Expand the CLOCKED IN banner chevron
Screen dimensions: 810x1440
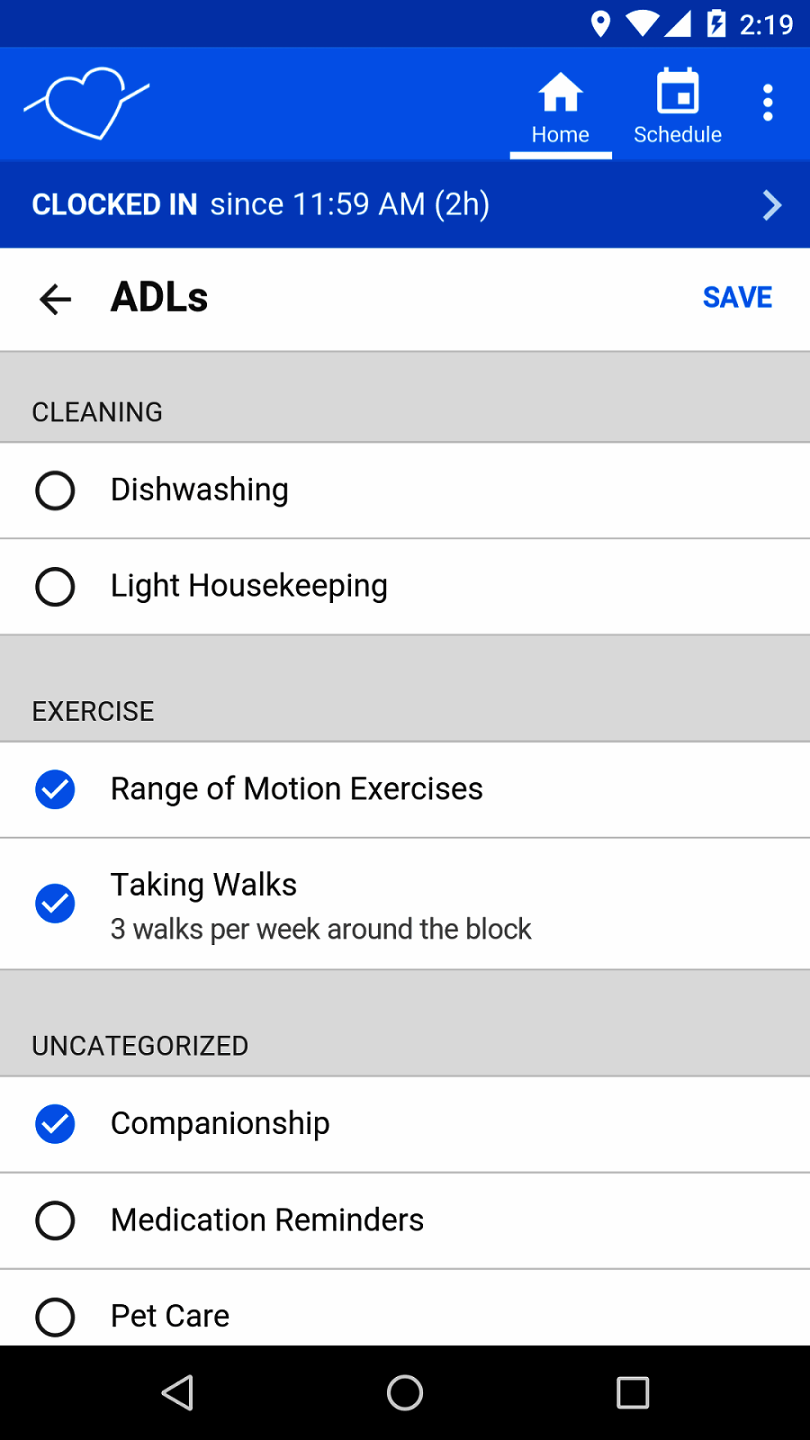pos(771,205)
